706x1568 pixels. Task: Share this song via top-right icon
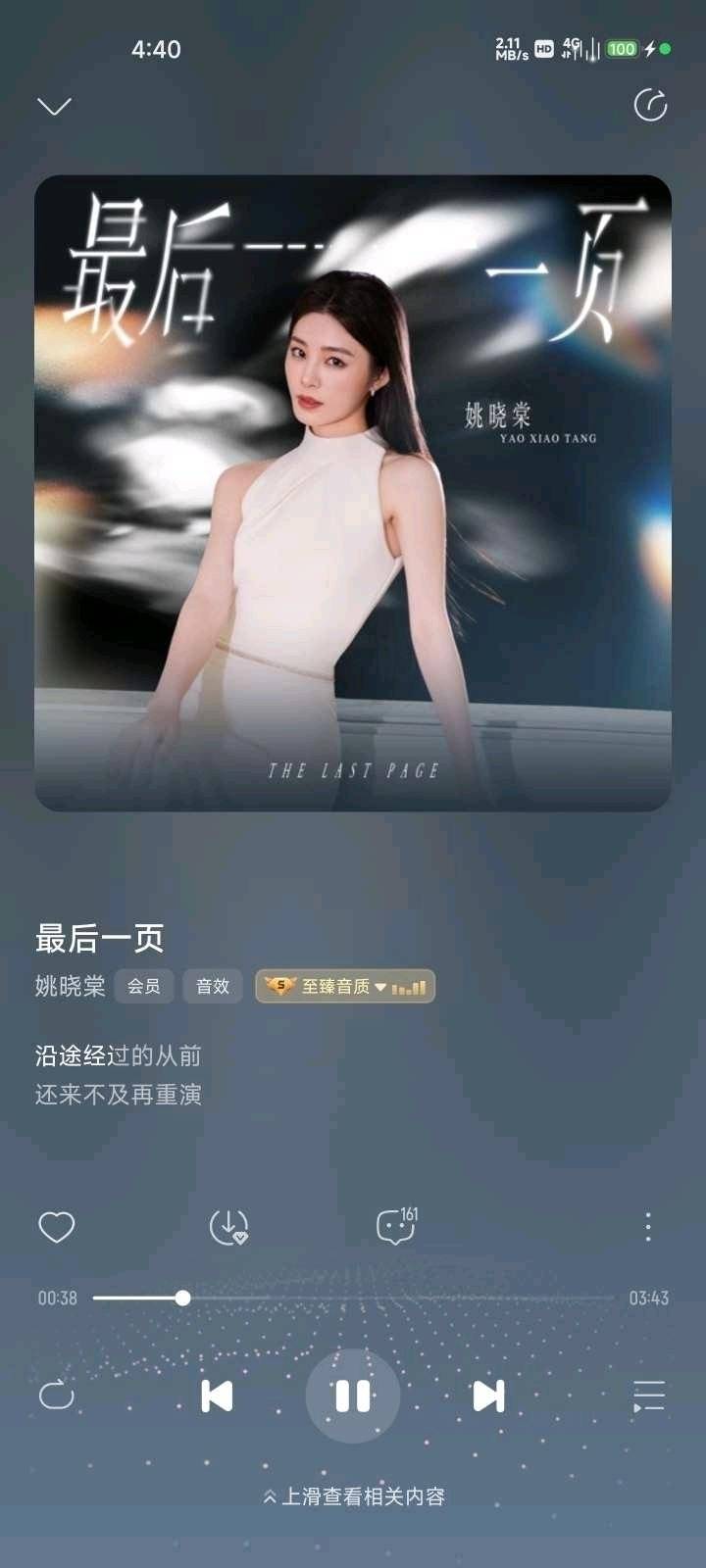click(x=650, y=105)
